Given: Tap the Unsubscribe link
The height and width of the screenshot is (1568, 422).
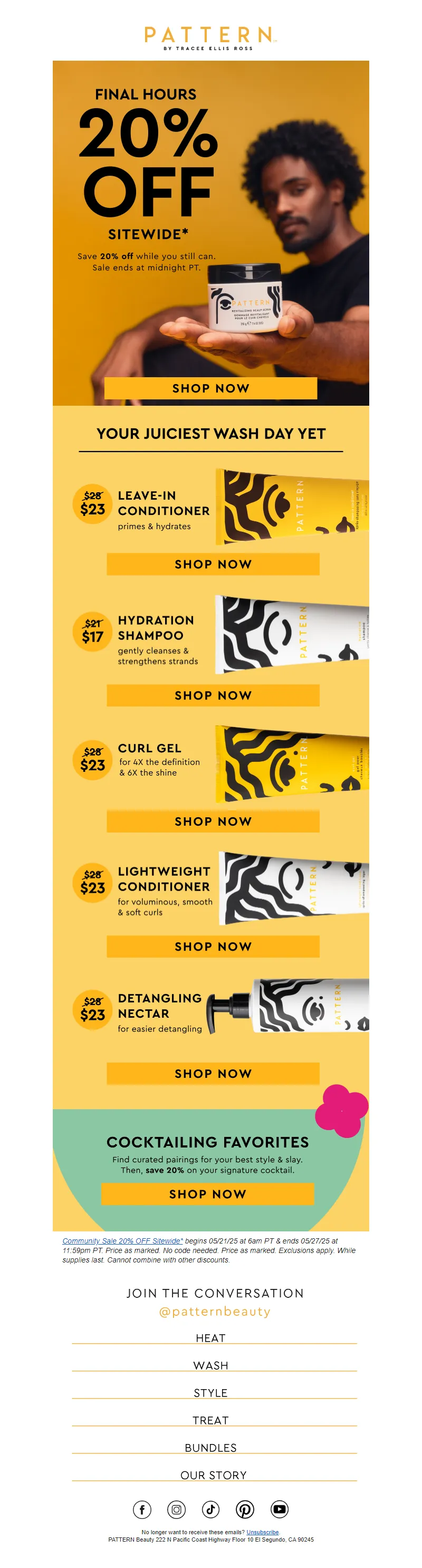Looking at the screenshot, I should [263, 1532].
